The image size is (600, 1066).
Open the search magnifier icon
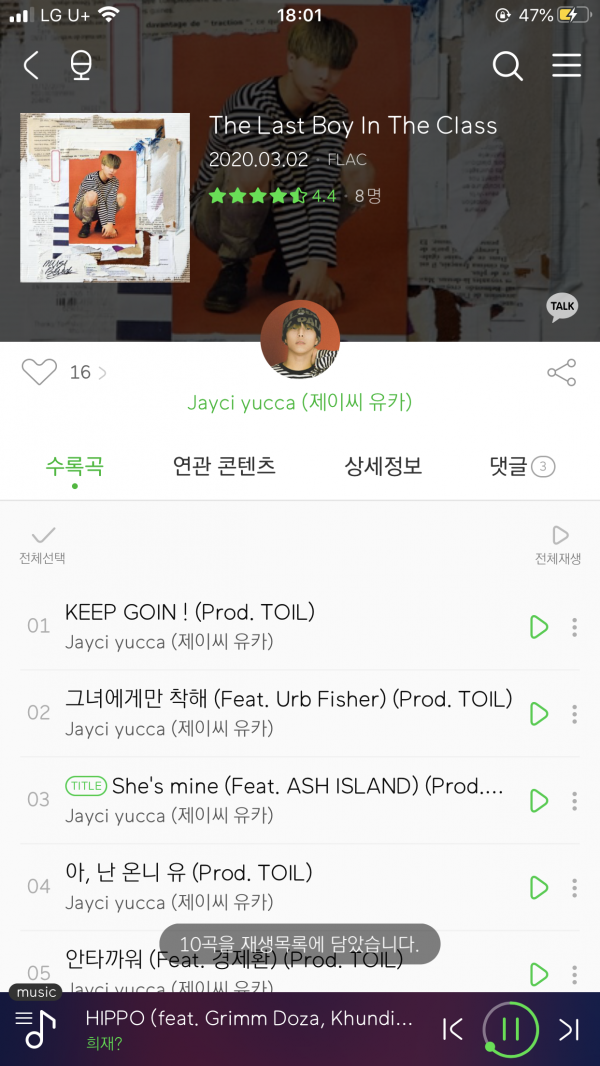click(x=508, y=66)
